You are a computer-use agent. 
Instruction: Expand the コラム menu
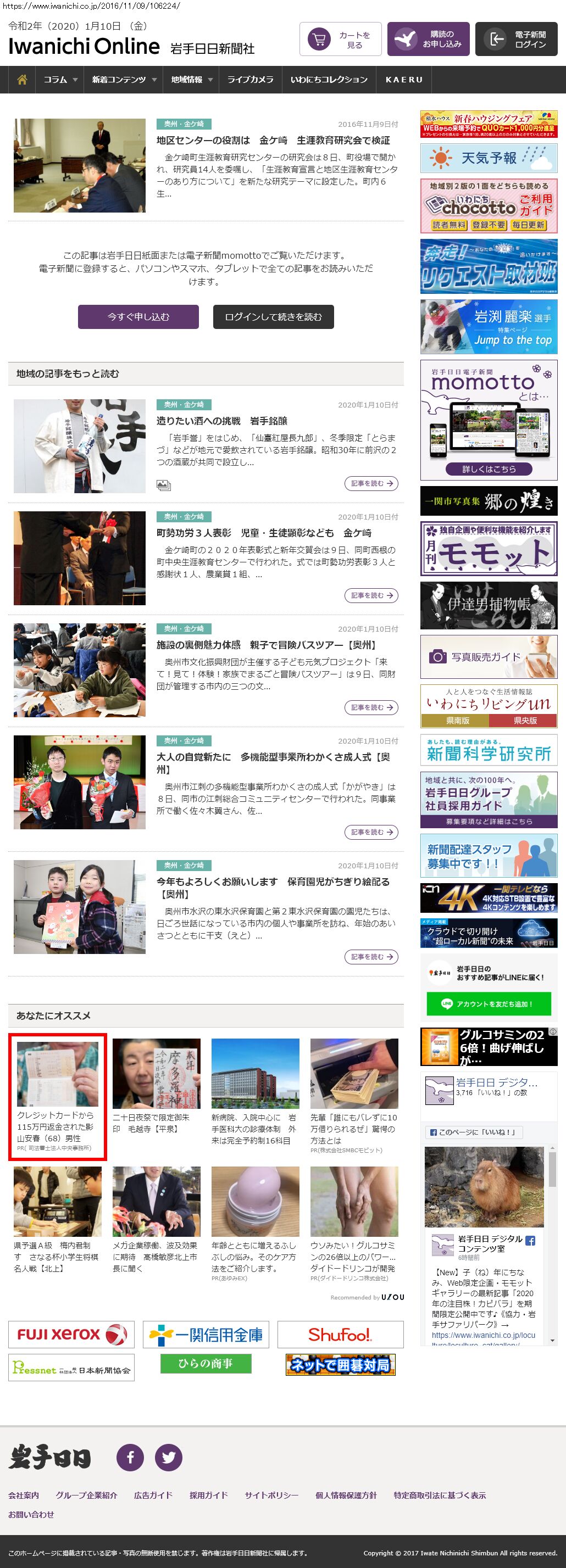pyautogui.click(x=60, y=80)
